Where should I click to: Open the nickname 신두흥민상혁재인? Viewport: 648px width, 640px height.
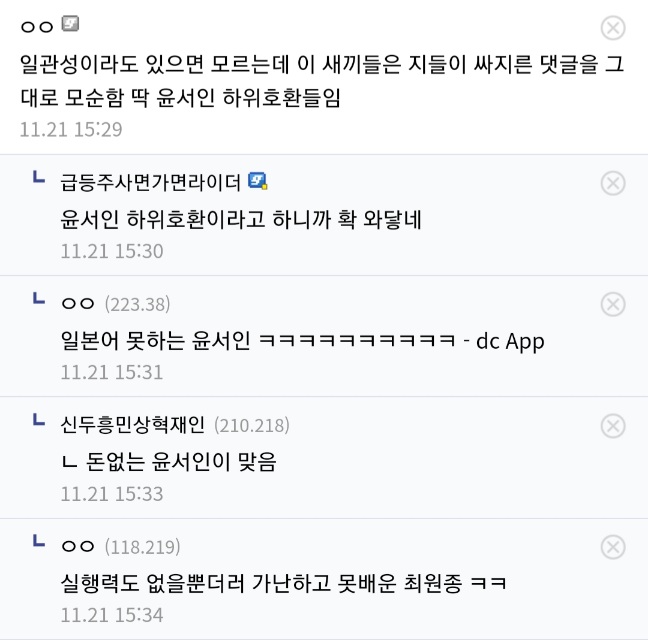point(133,425)
